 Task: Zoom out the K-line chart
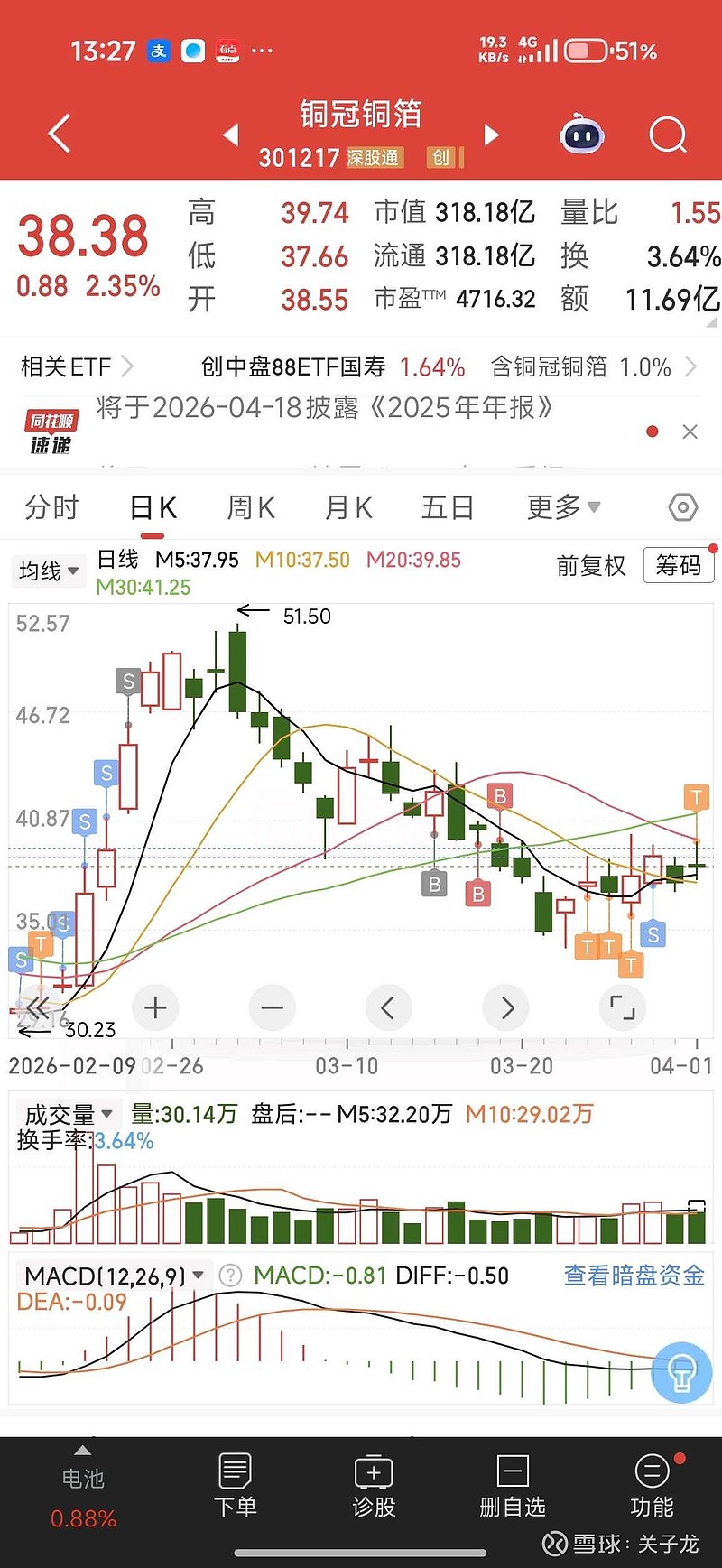[x=272, y=1007]
